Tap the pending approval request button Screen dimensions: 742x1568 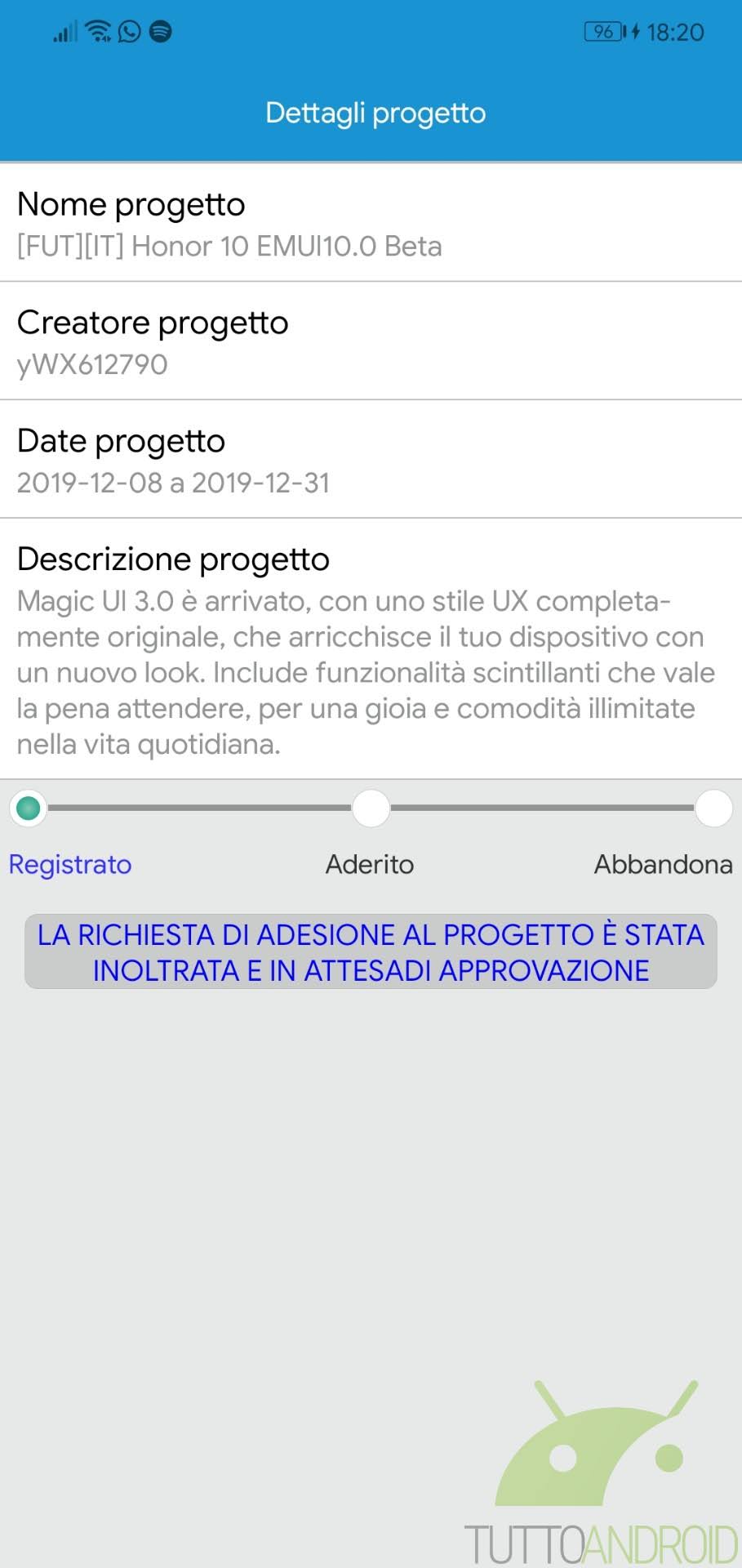point(371,951)
